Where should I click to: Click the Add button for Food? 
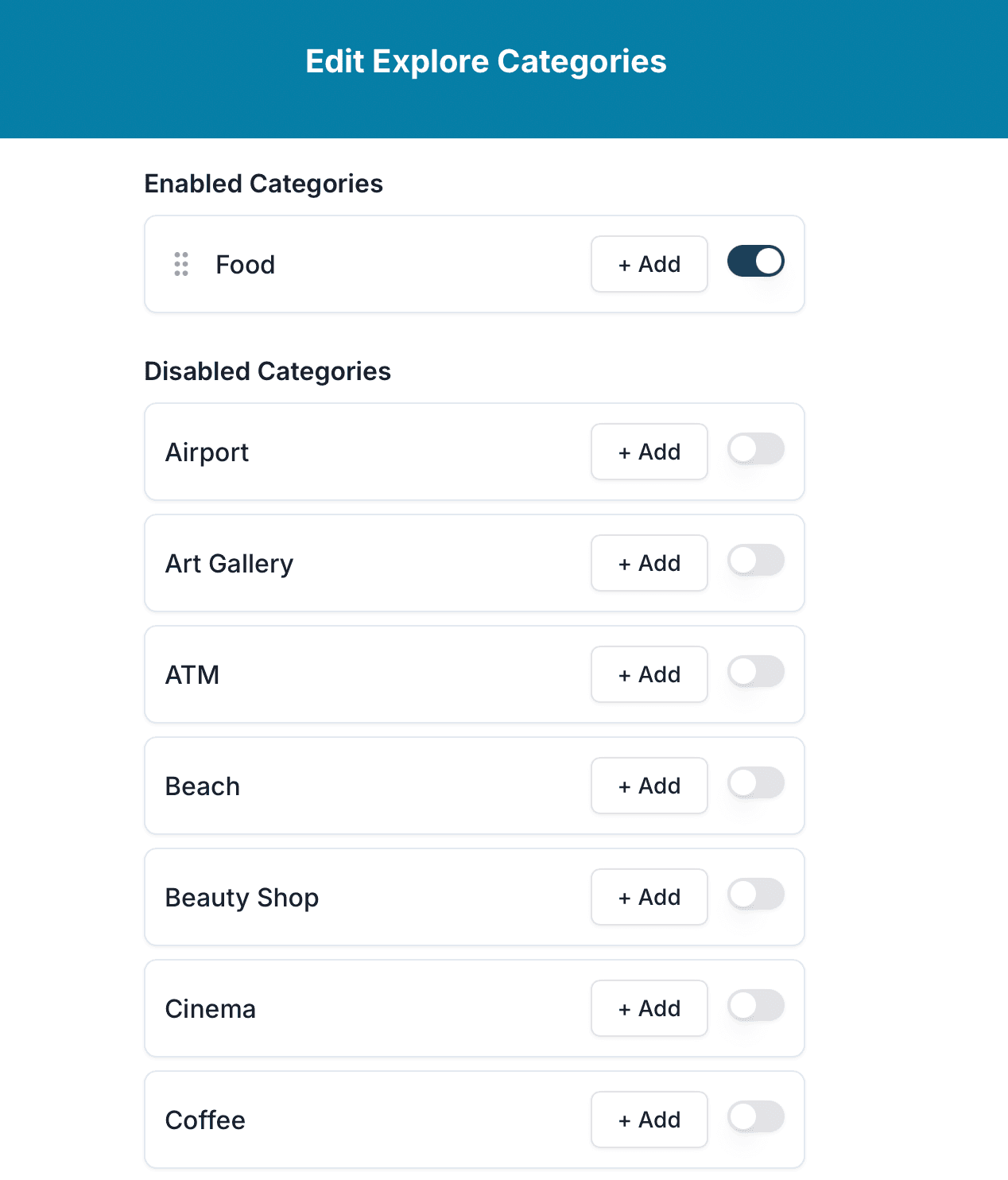pyautogui.click(x=649, y=264)
